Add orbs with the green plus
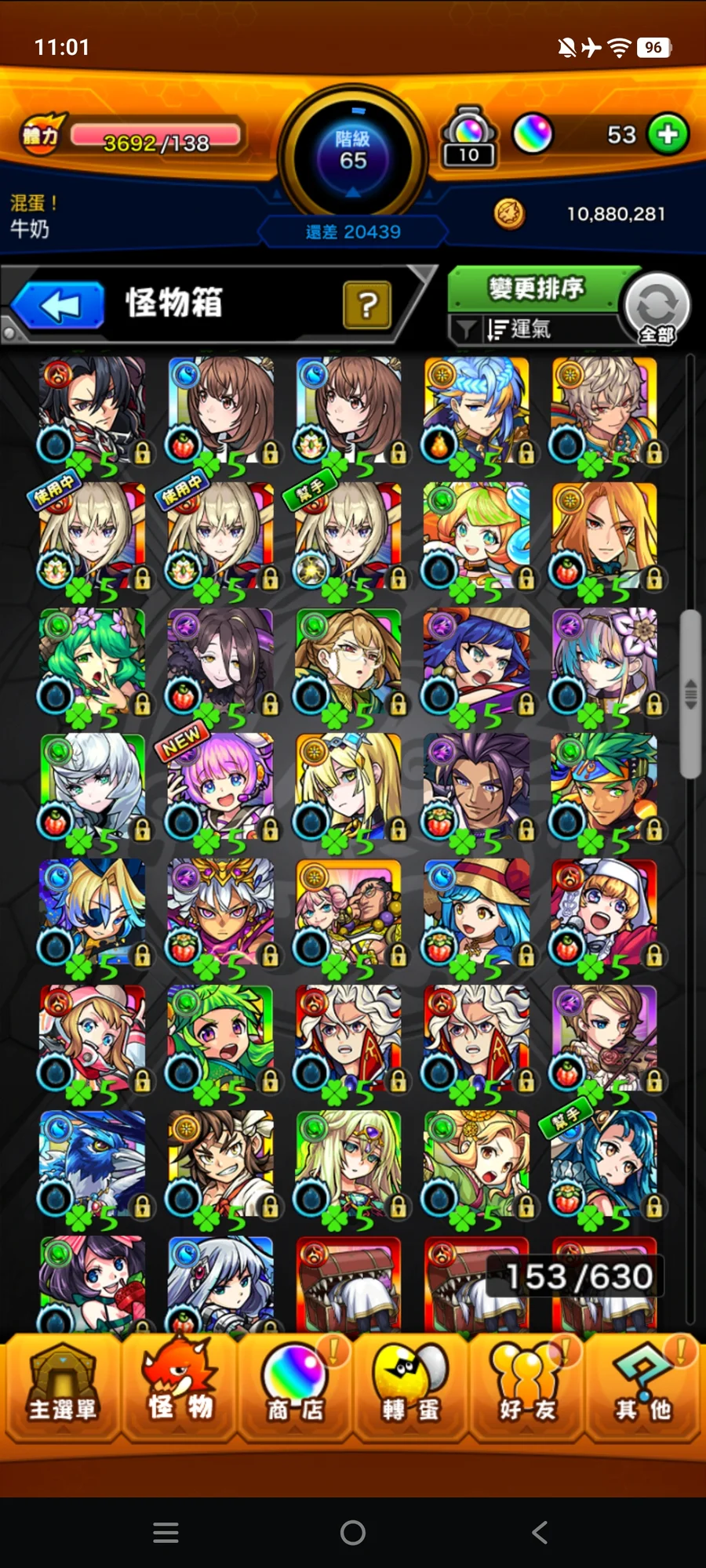The height and width of the screenshot is (1568, 706). [668, 134]
